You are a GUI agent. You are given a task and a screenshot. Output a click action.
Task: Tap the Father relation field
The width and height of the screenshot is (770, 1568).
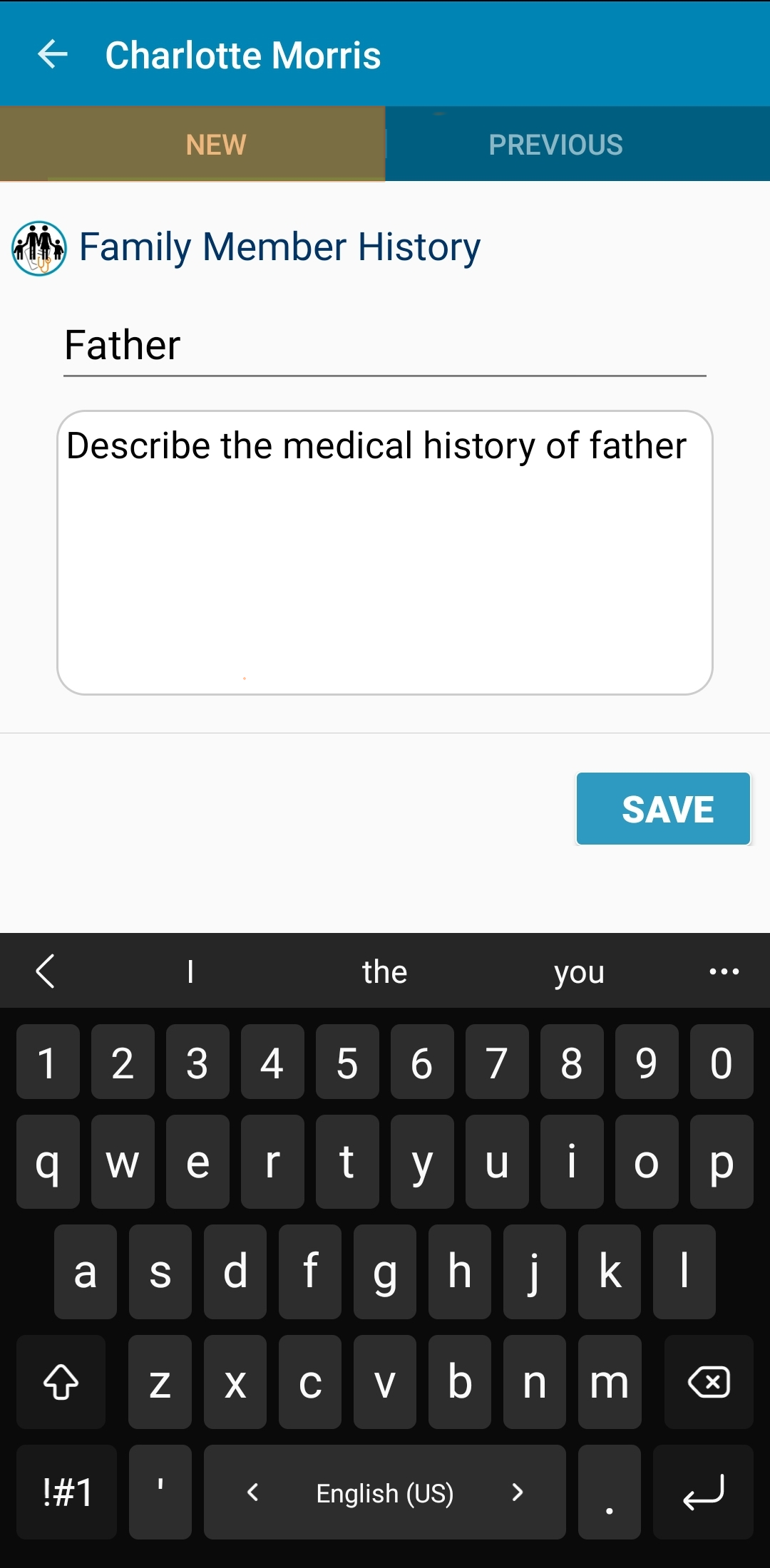click(385, 346)
